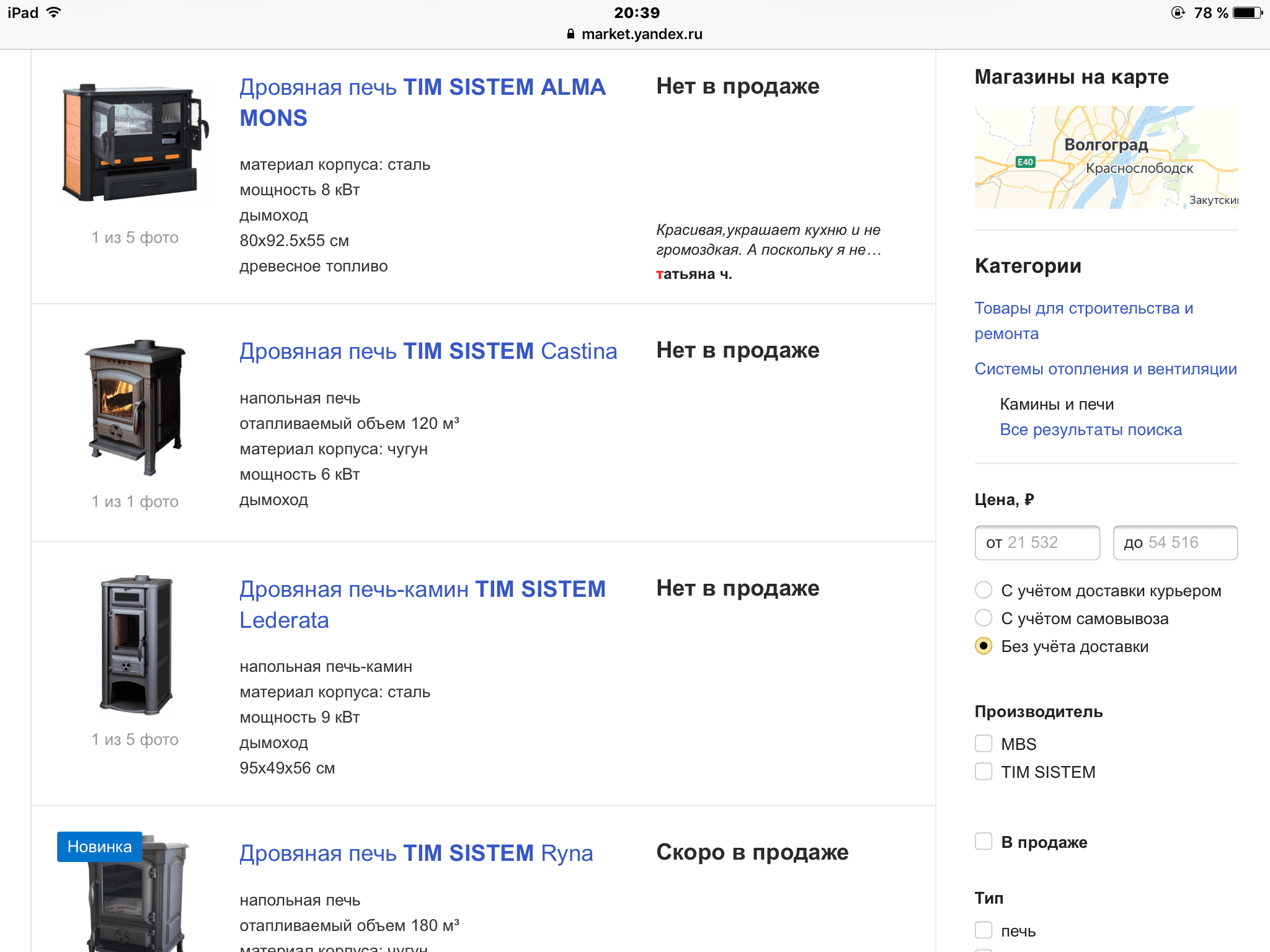View the Castina stove photo
Viewport: 1270px width, 952px height.
coord(136,407)
